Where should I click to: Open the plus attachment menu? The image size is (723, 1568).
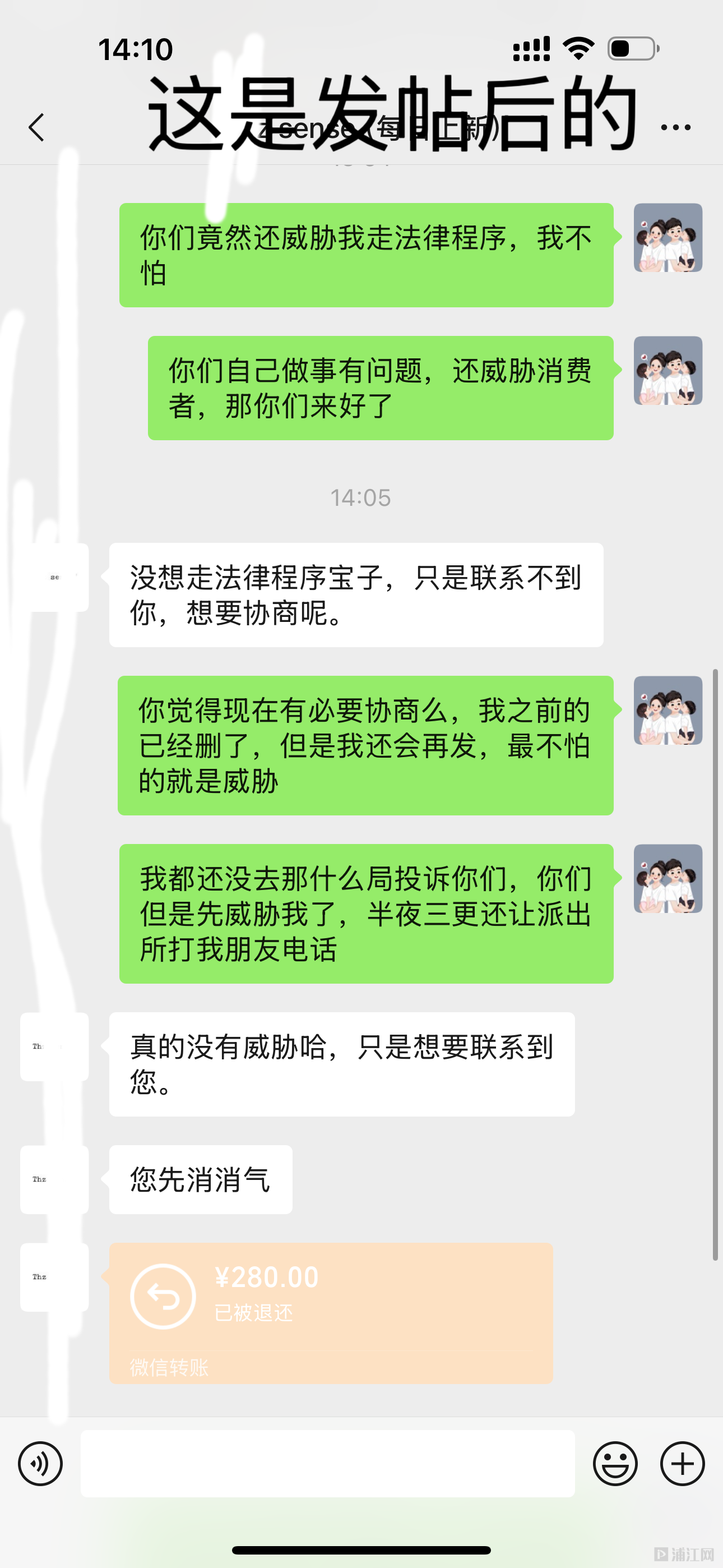(682, 1463)
